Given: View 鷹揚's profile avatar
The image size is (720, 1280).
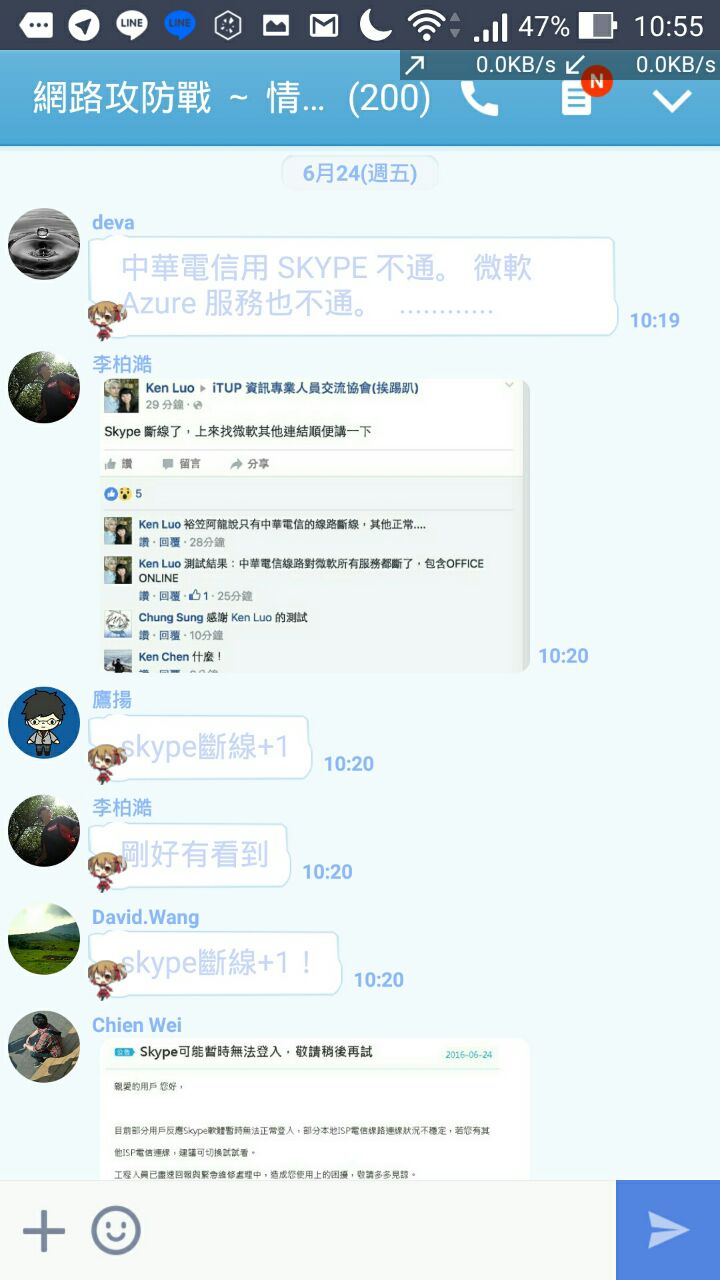Looking at the screenshot, I should (x=44, y=722).
